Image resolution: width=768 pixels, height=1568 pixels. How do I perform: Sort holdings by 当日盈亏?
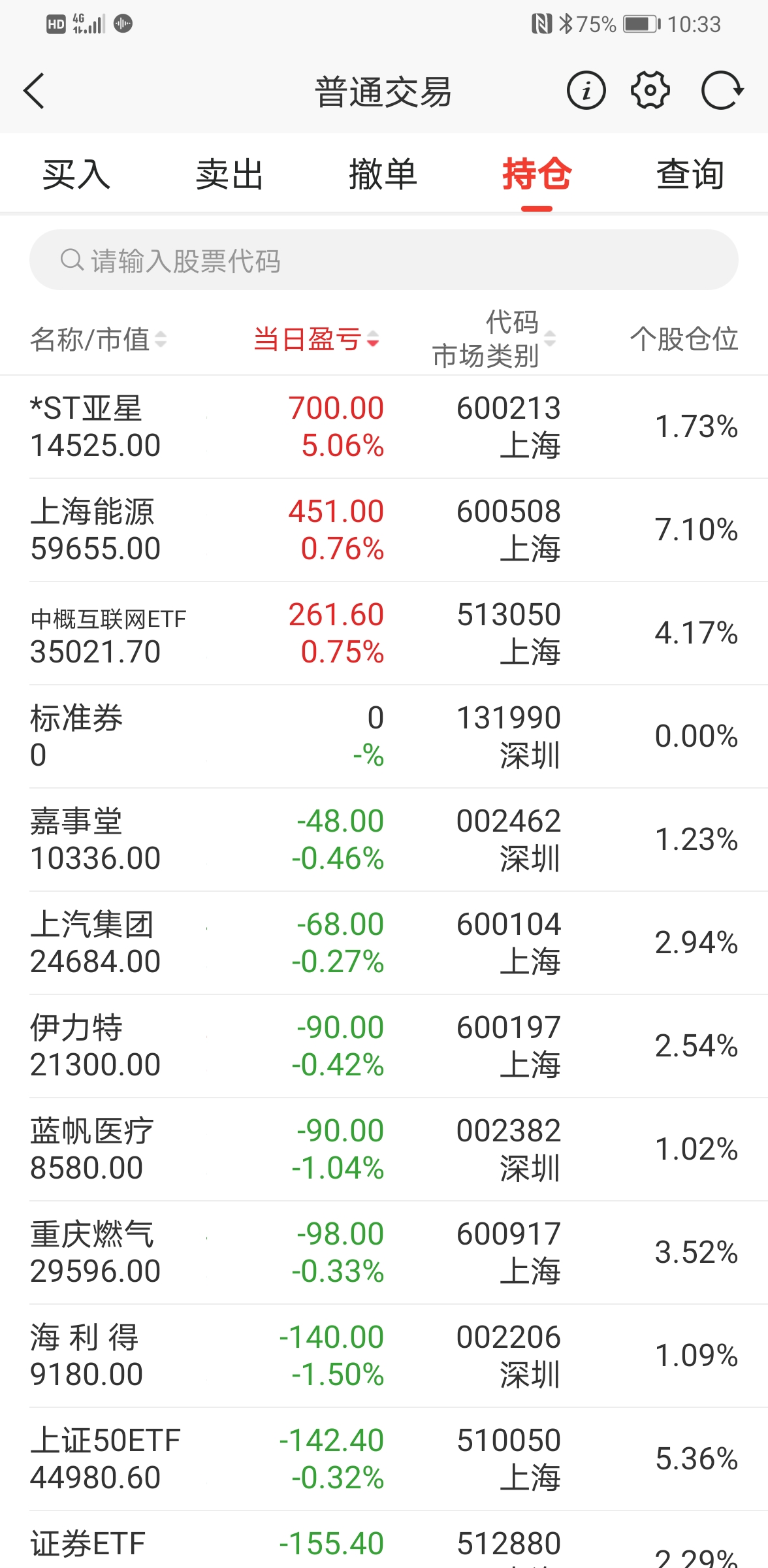click(x=316, y=339)
